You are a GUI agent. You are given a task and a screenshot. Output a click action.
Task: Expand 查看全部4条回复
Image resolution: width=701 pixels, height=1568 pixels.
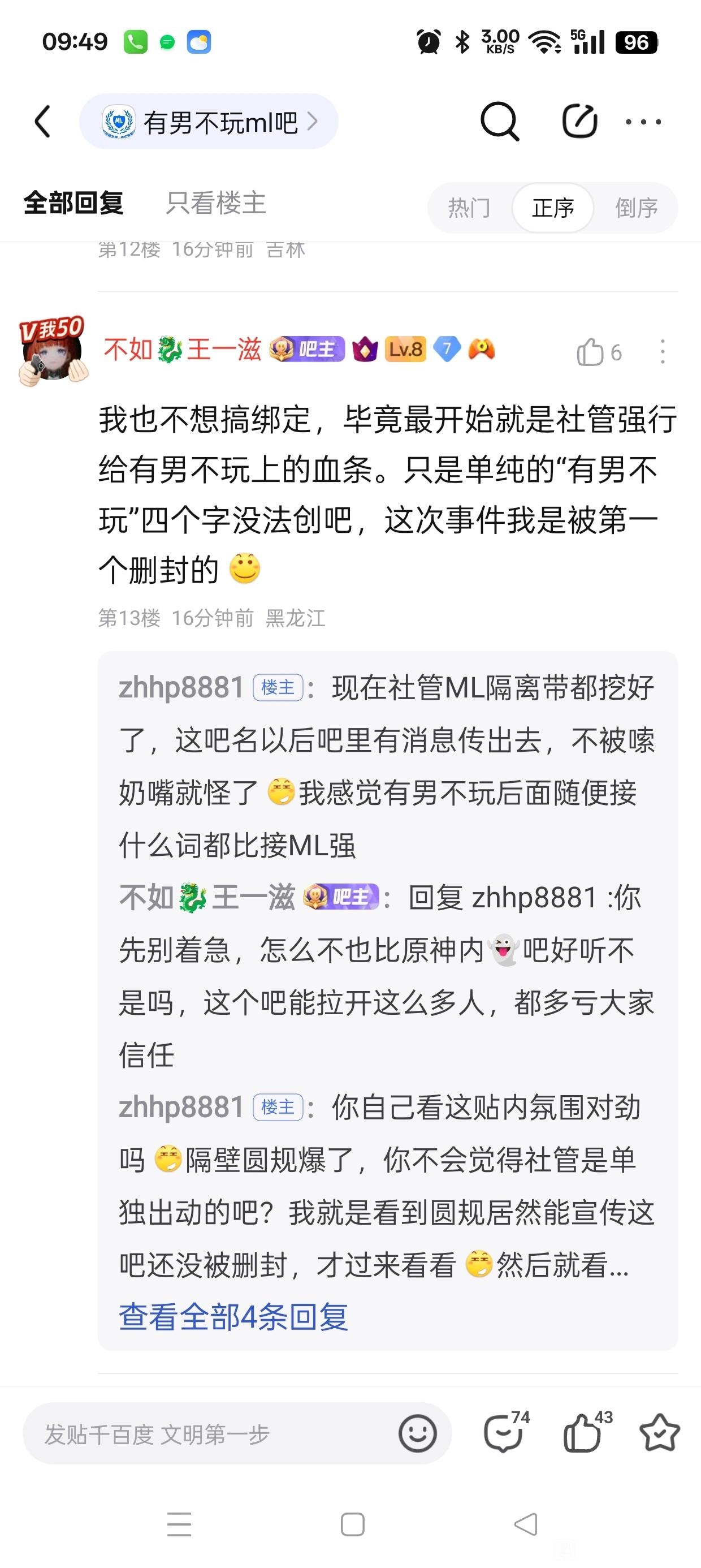[233, 1317]
